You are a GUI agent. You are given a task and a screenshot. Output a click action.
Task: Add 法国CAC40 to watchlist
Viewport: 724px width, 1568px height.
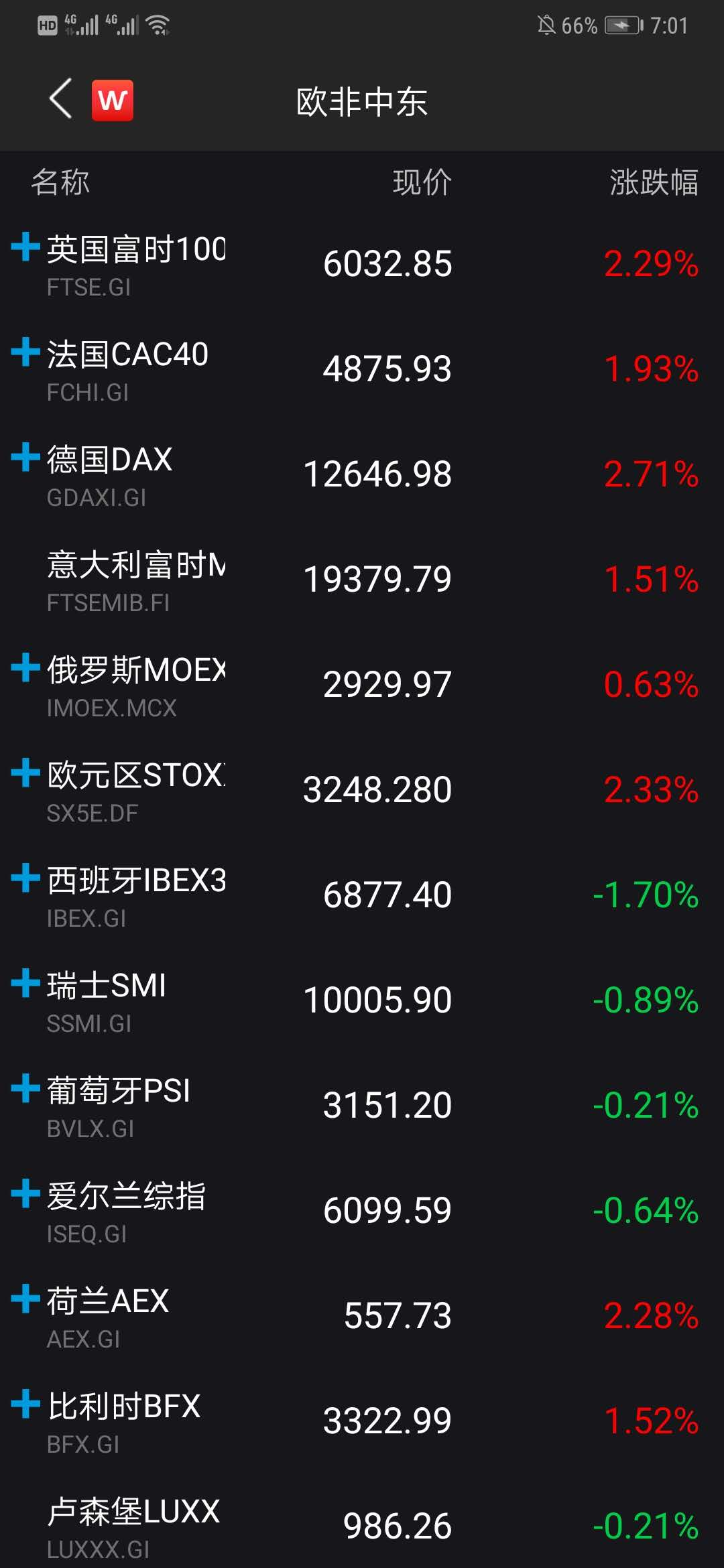pos(25,352)
